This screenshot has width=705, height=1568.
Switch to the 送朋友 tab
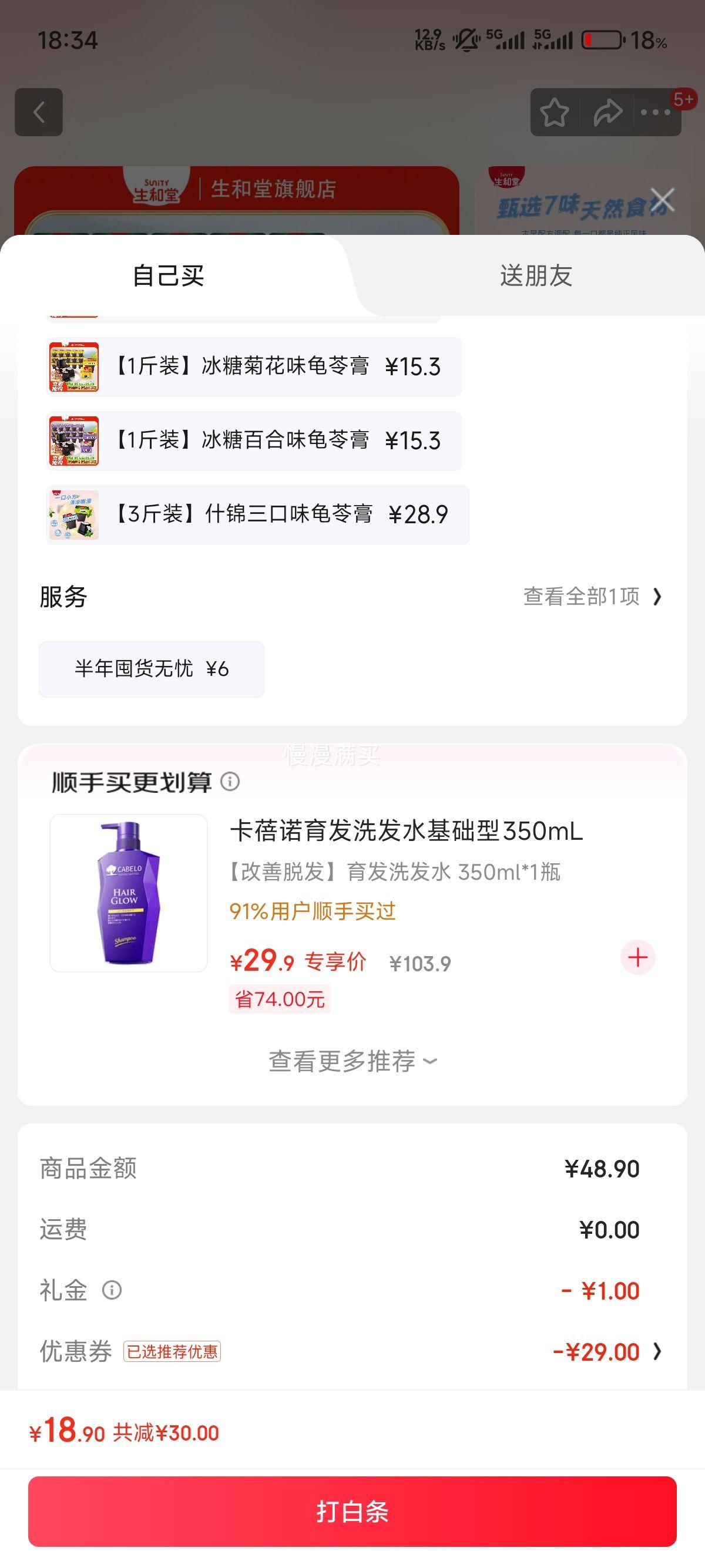(536, 276)
